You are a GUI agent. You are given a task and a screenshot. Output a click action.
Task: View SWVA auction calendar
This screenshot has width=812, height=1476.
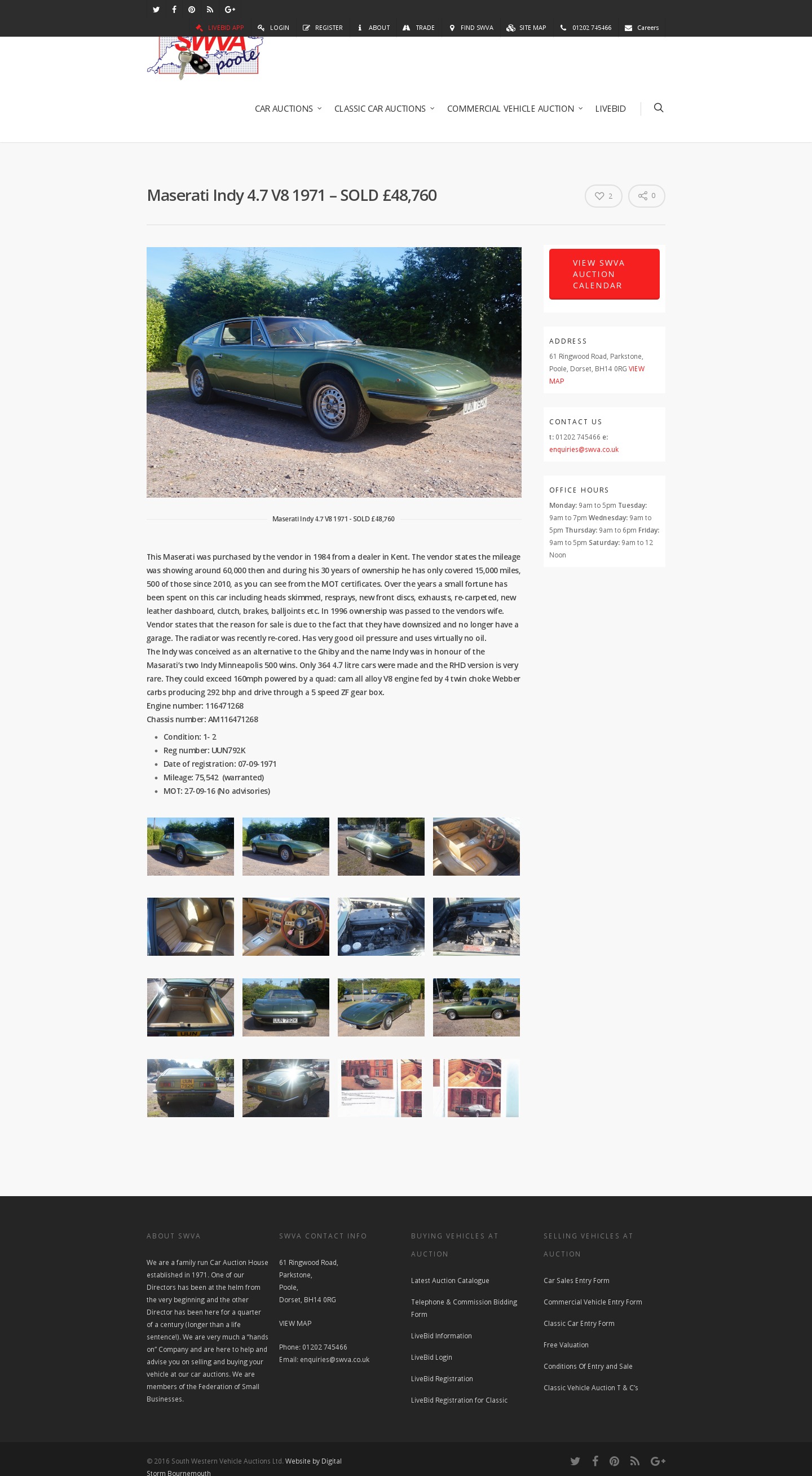click(x=604, y=274)
